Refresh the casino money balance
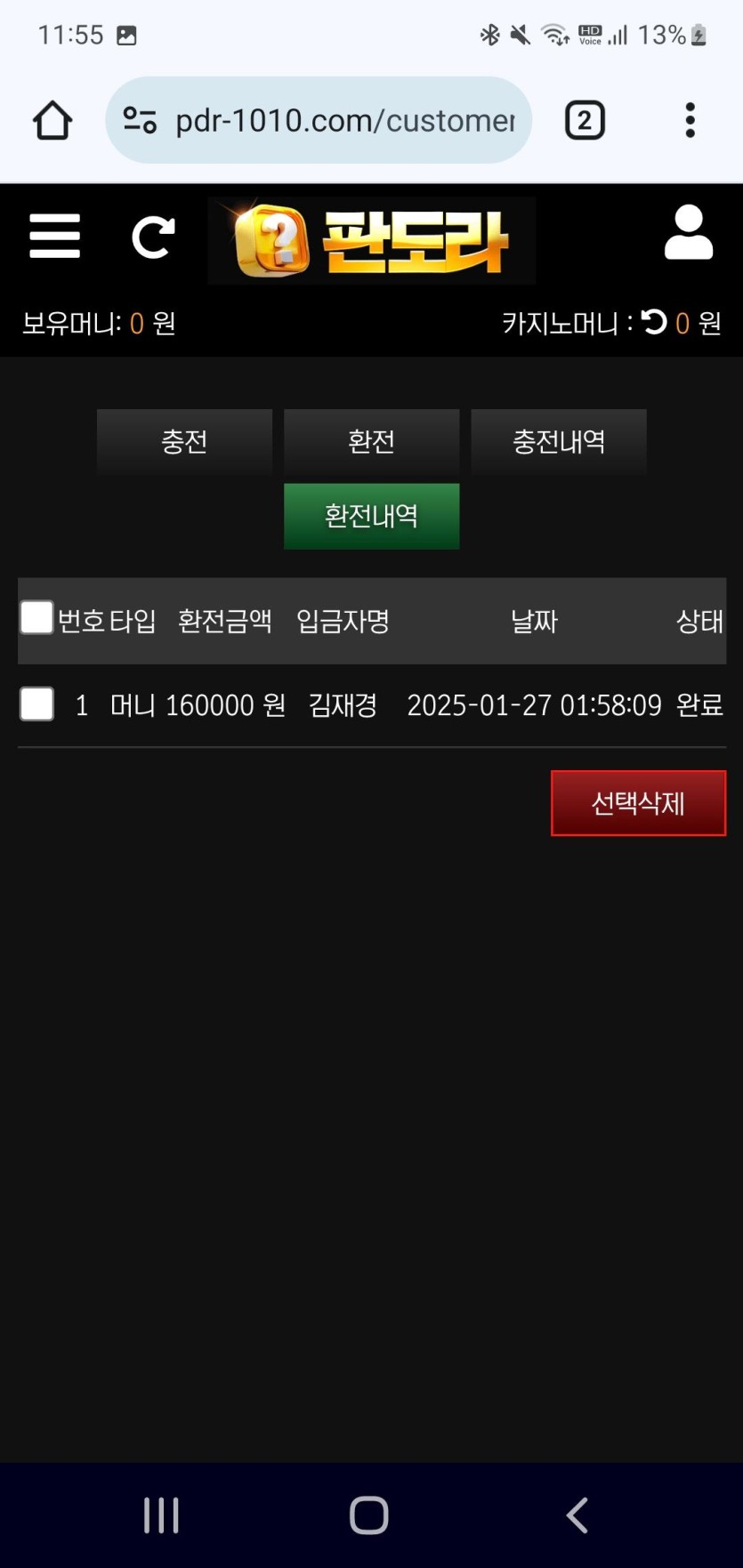 point(654,322)
